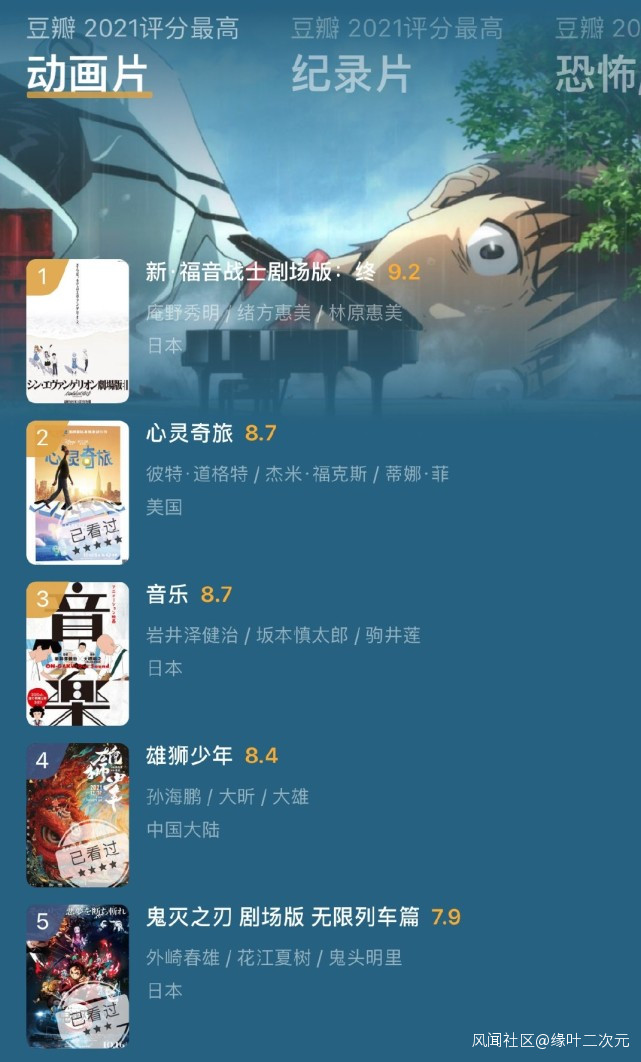
Task: Open the 心灵奇旅 movie entry
Action: coord(190,434)
